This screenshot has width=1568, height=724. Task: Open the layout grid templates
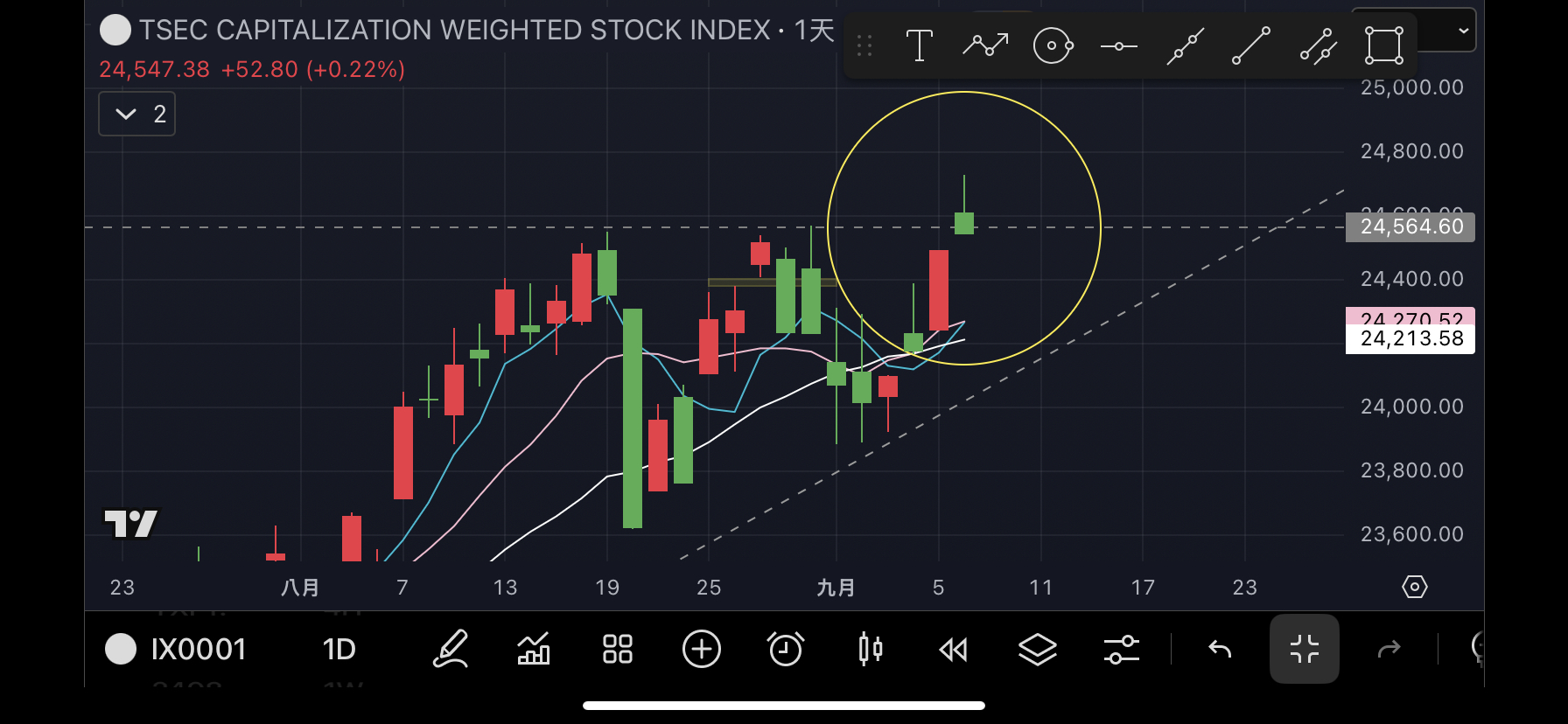(x=618, y=649)
